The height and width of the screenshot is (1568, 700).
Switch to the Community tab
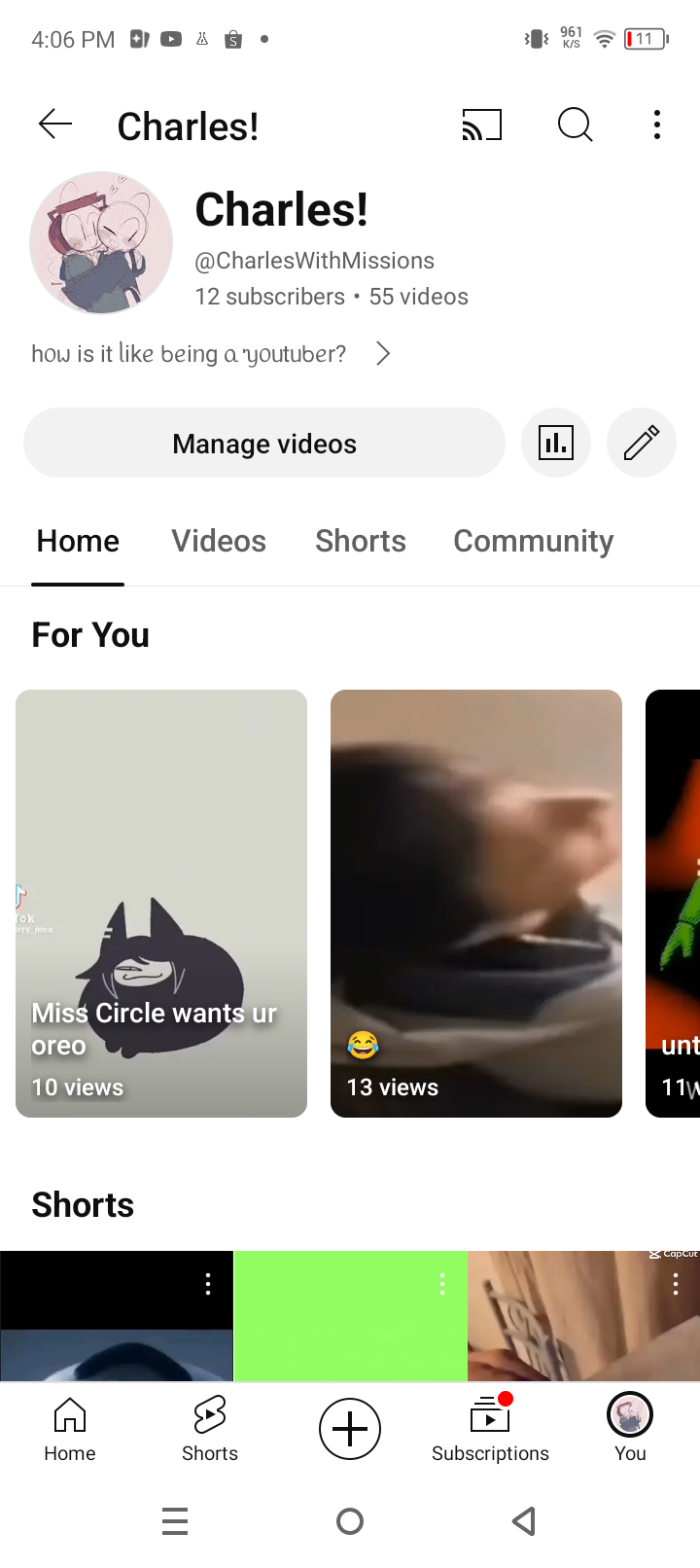tap(533, 541)
